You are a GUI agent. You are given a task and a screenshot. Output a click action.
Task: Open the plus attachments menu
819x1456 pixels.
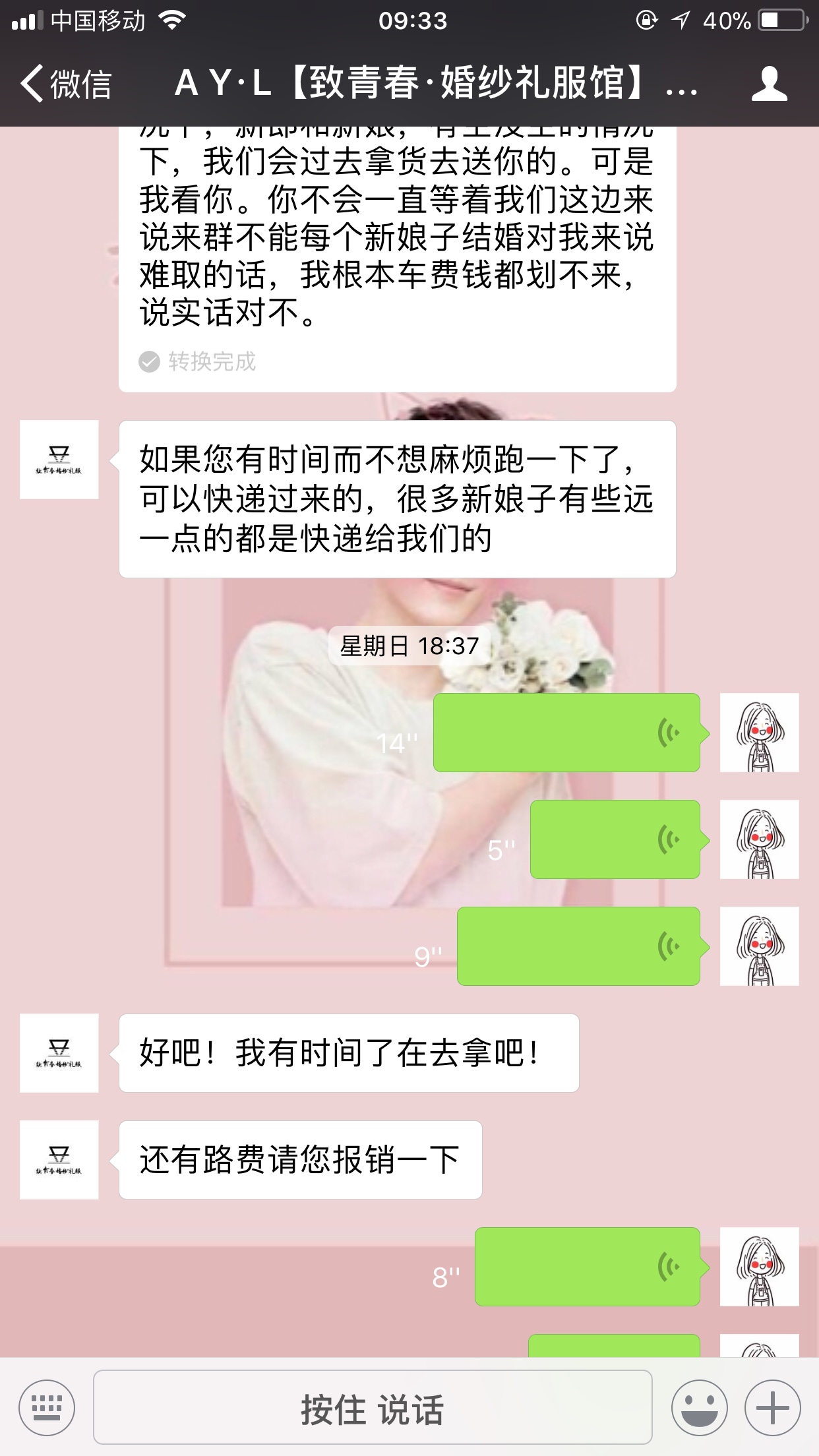[772, 1408]
